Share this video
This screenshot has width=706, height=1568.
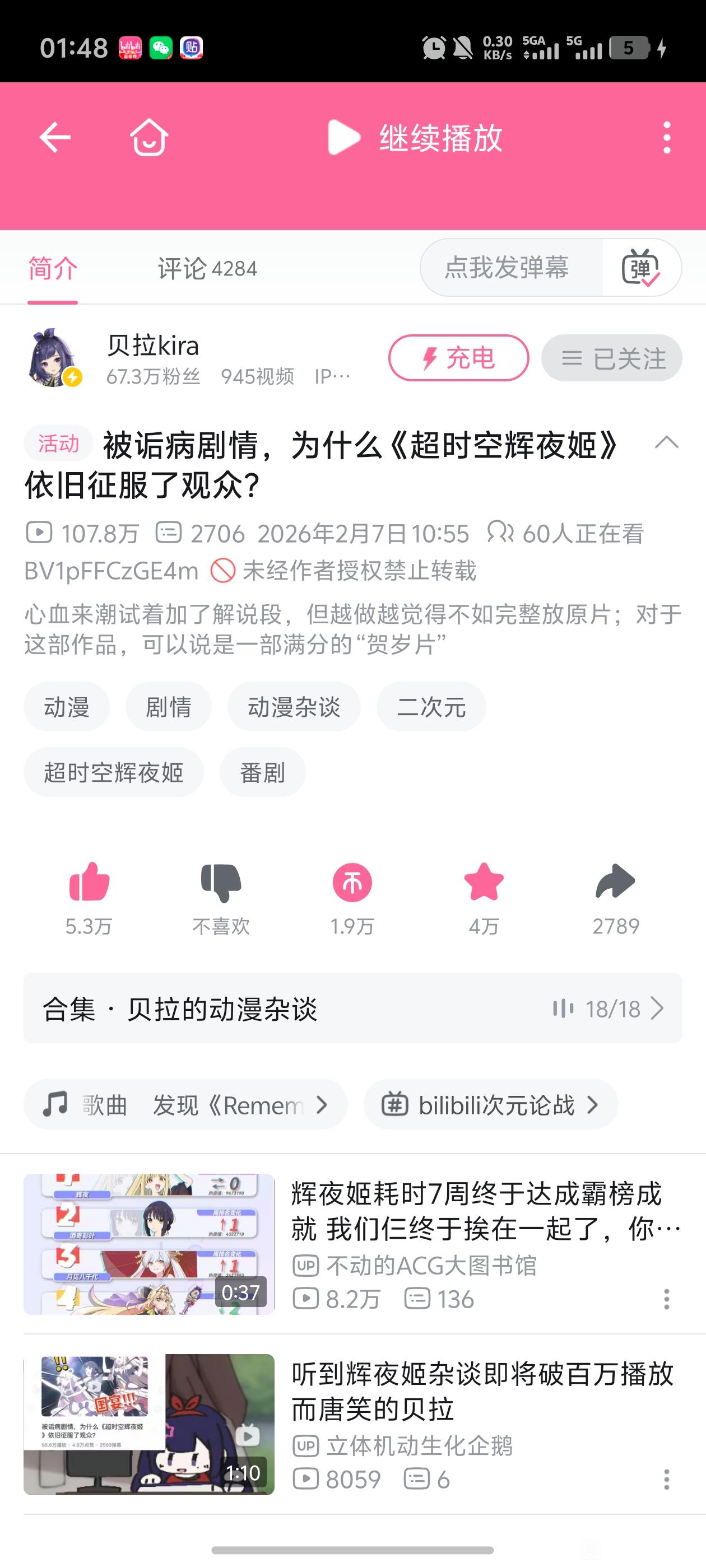point(615,882)
